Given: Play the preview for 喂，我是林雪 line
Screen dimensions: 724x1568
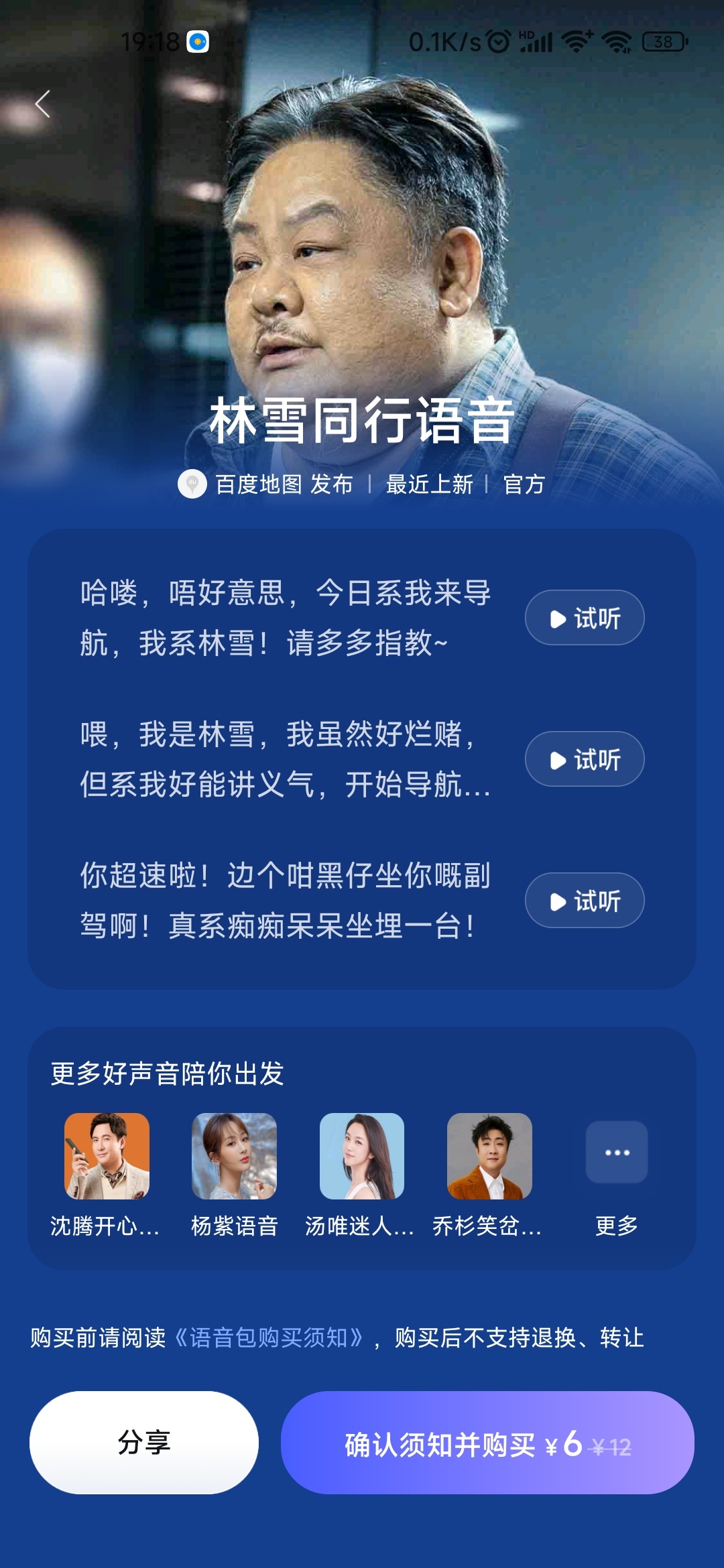Looking at the screenshot, I should pos(584,759).
